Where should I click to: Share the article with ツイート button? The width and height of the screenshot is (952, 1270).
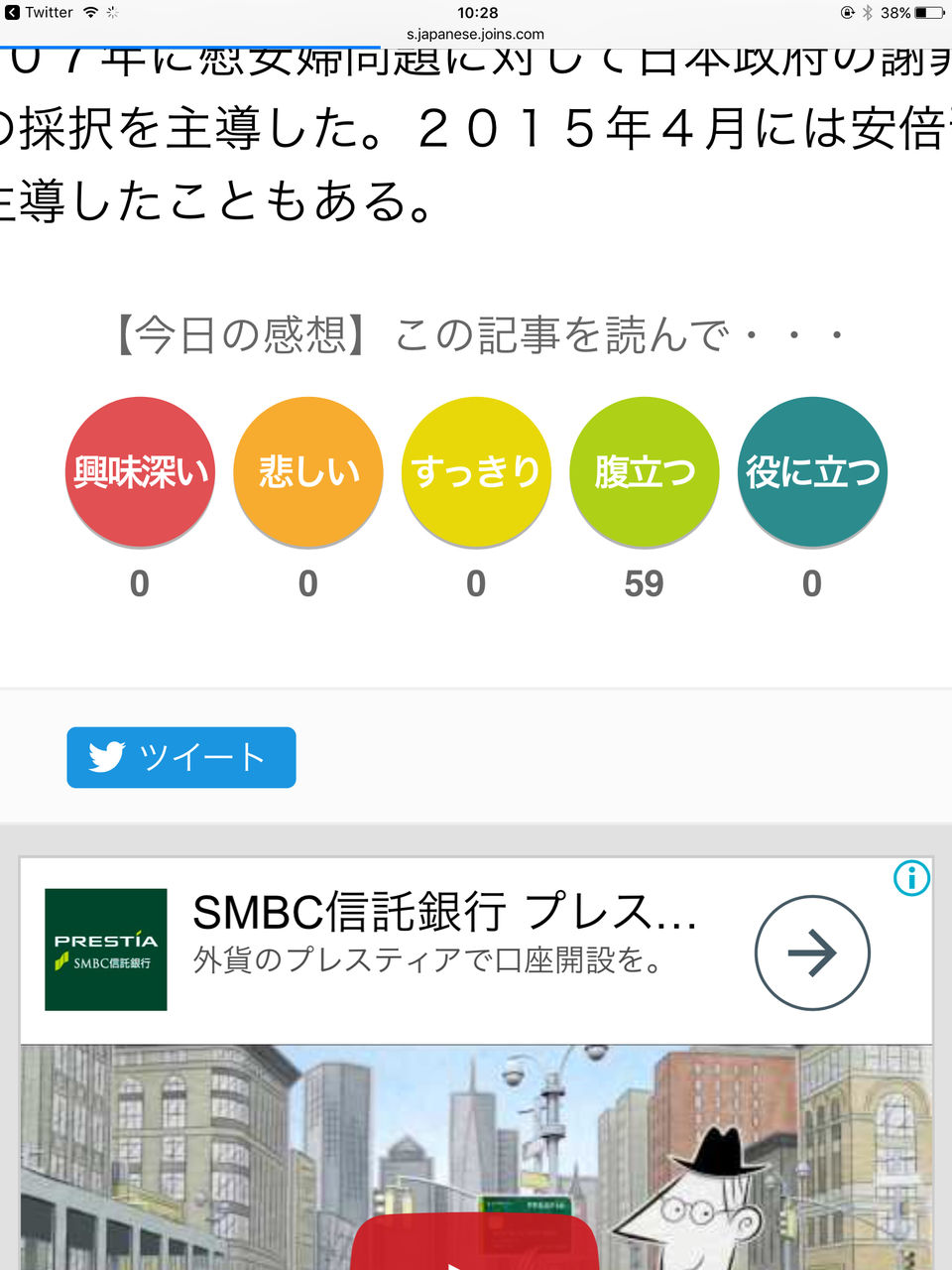coord(181,758)
